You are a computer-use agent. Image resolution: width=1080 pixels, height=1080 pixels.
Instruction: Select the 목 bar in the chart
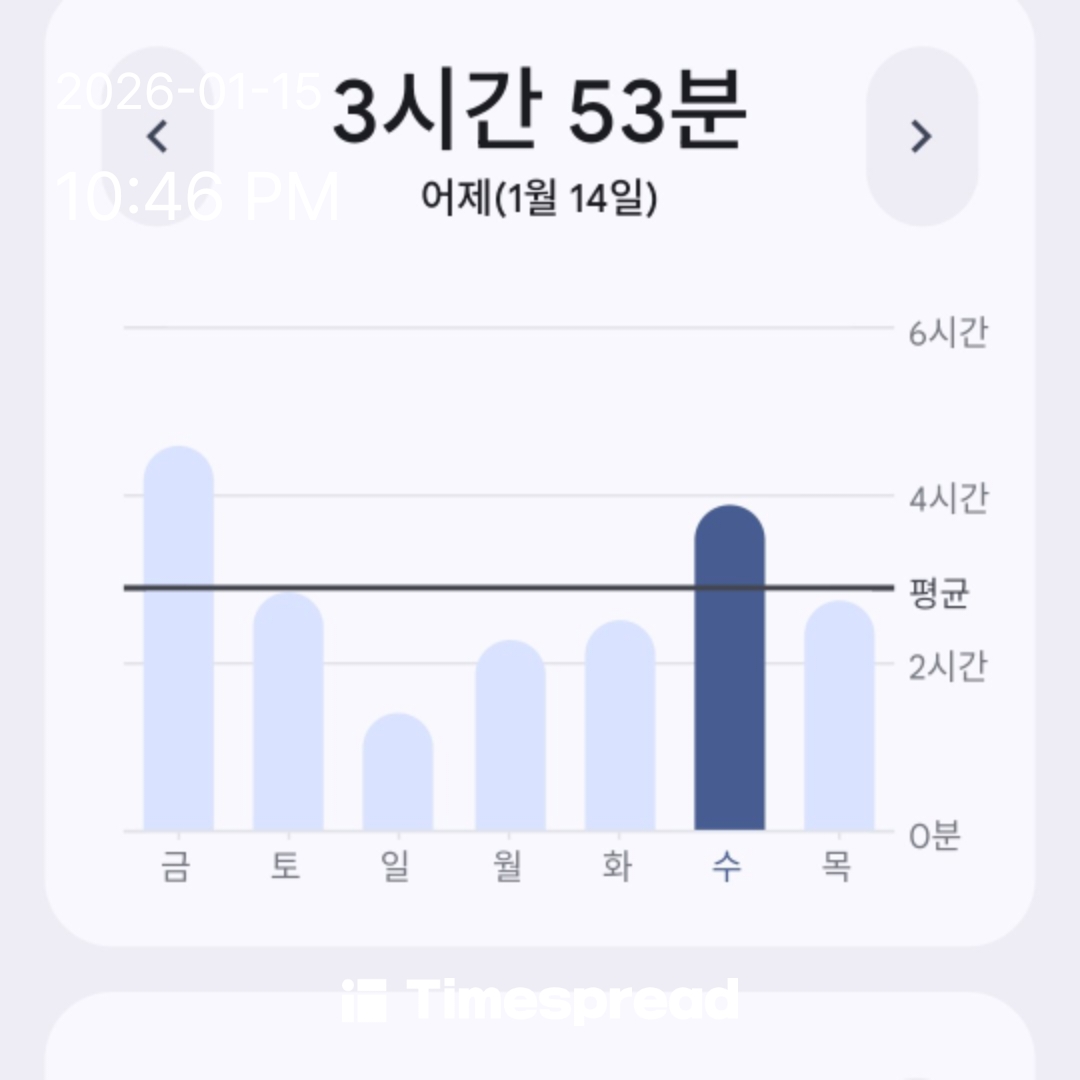tap(839, 717)
